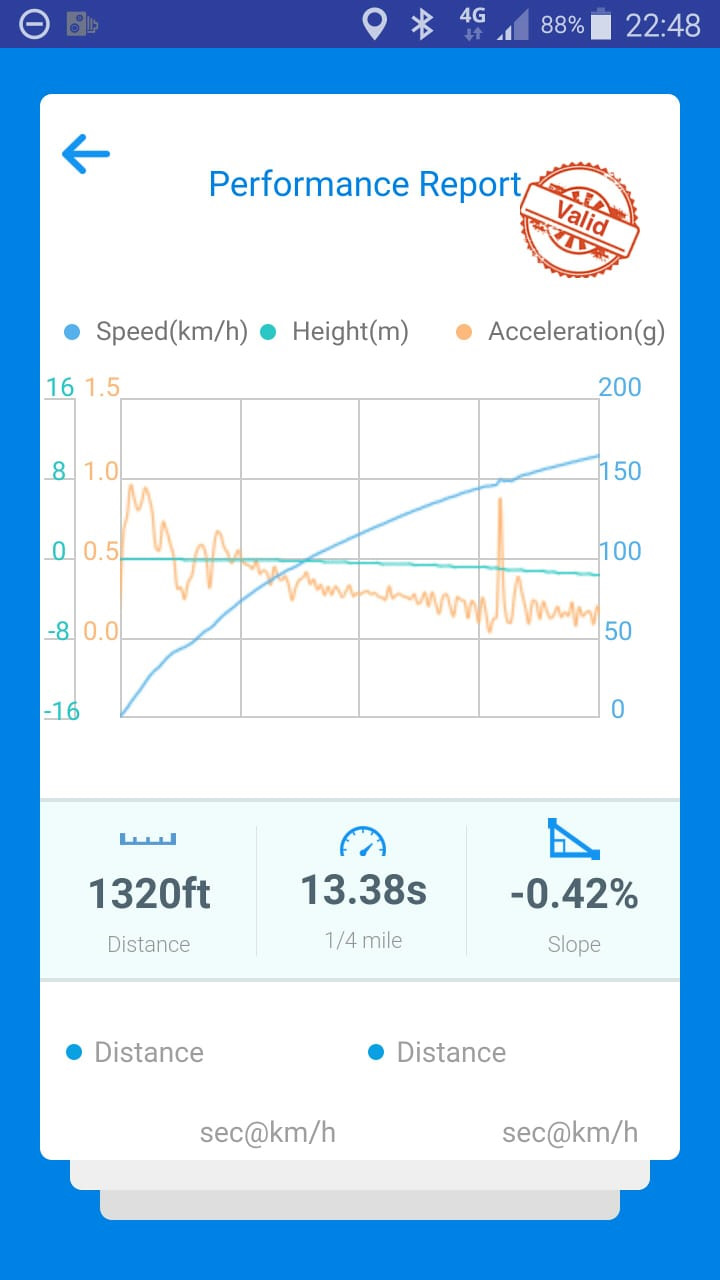Toggle the Acceleration(g) chart series
The height and width of the screenshot is (1280, 720).
point(561,332)
